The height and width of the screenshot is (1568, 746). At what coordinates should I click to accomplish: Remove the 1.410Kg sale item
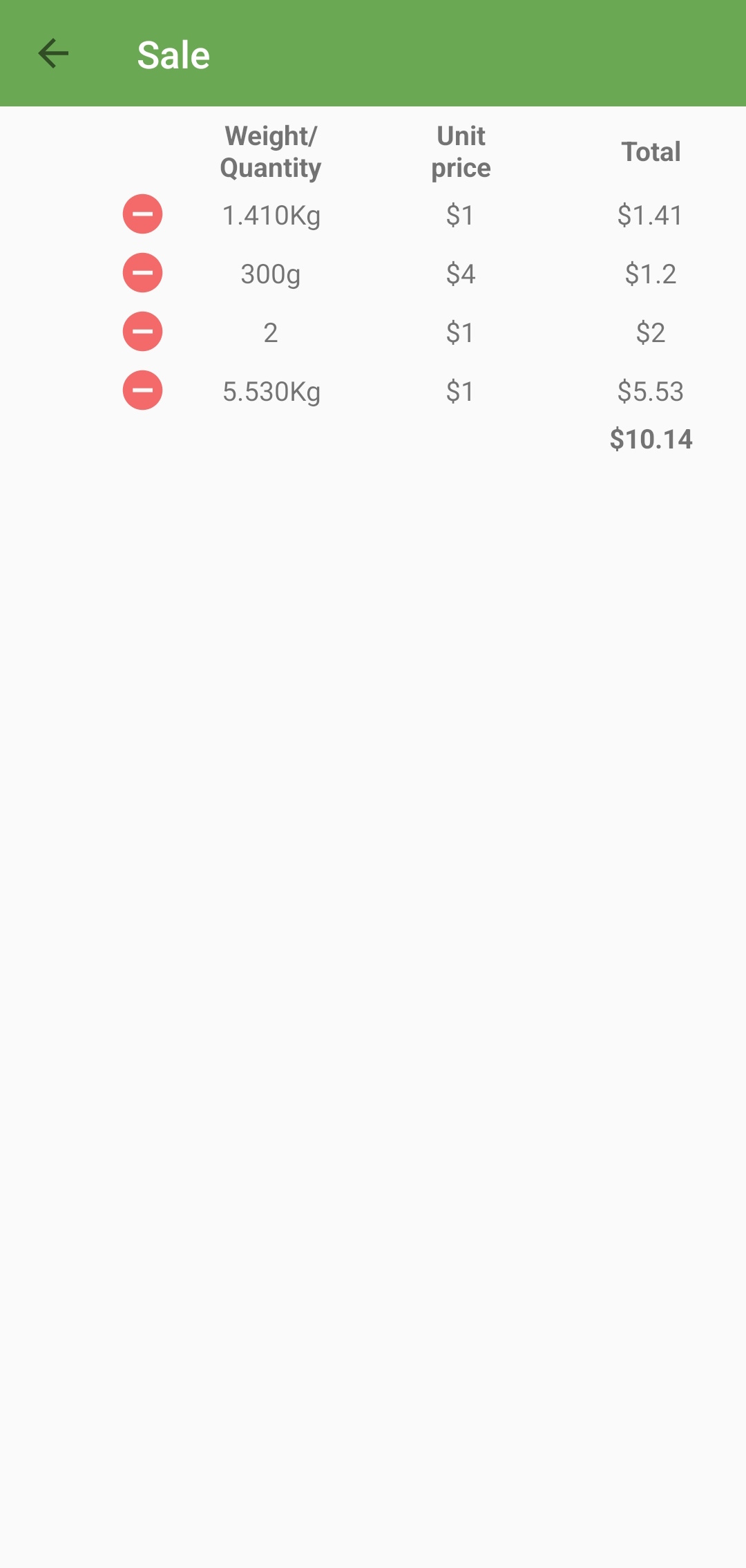point(143,214)
